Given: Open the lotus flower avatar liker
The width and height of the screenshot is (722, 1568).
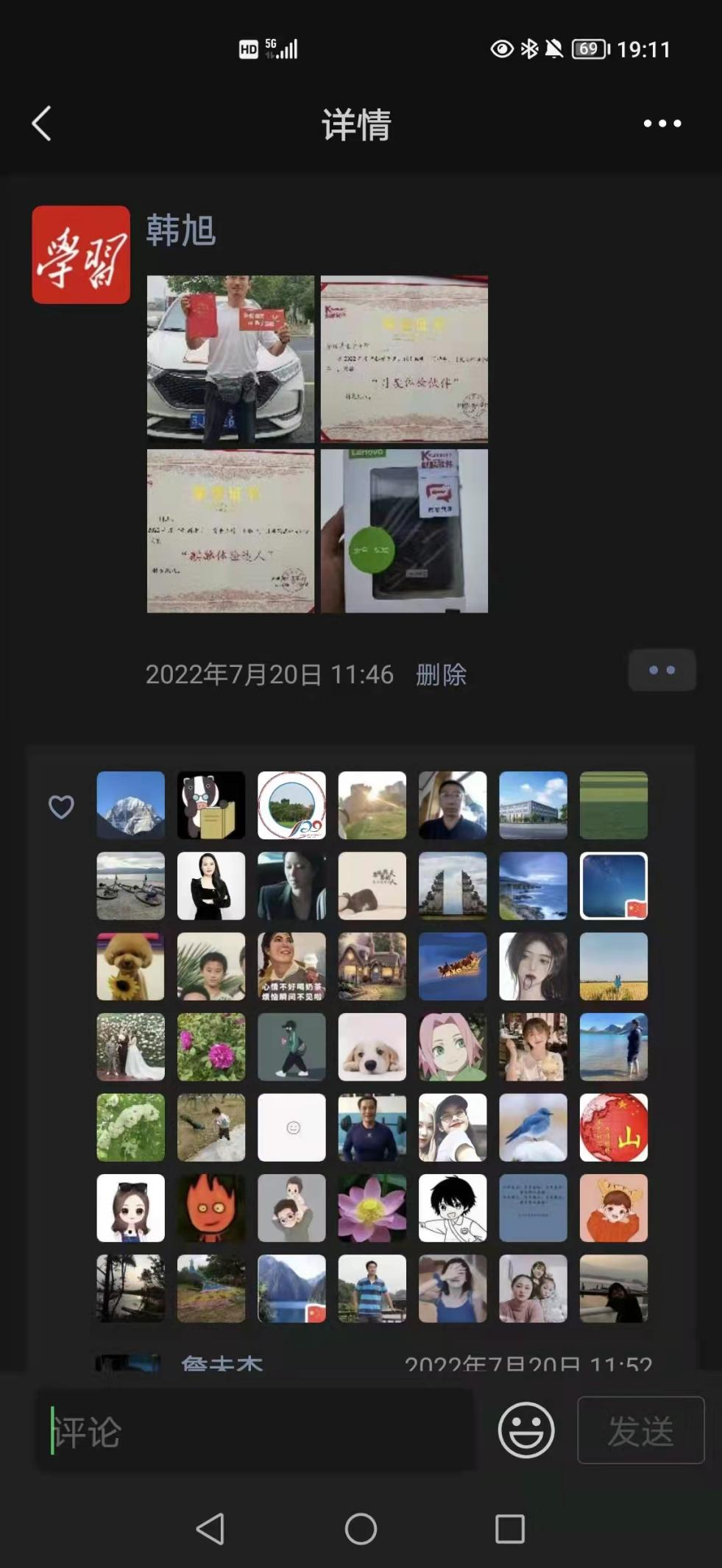Looking at the screenshot, I should pos(372,1207).
